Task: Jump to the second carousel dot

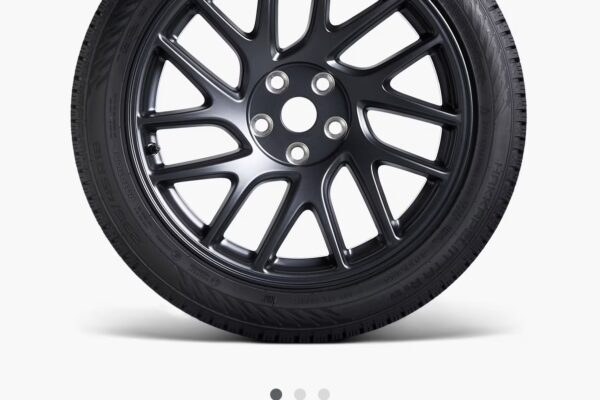Action: (x=300, y=394)
